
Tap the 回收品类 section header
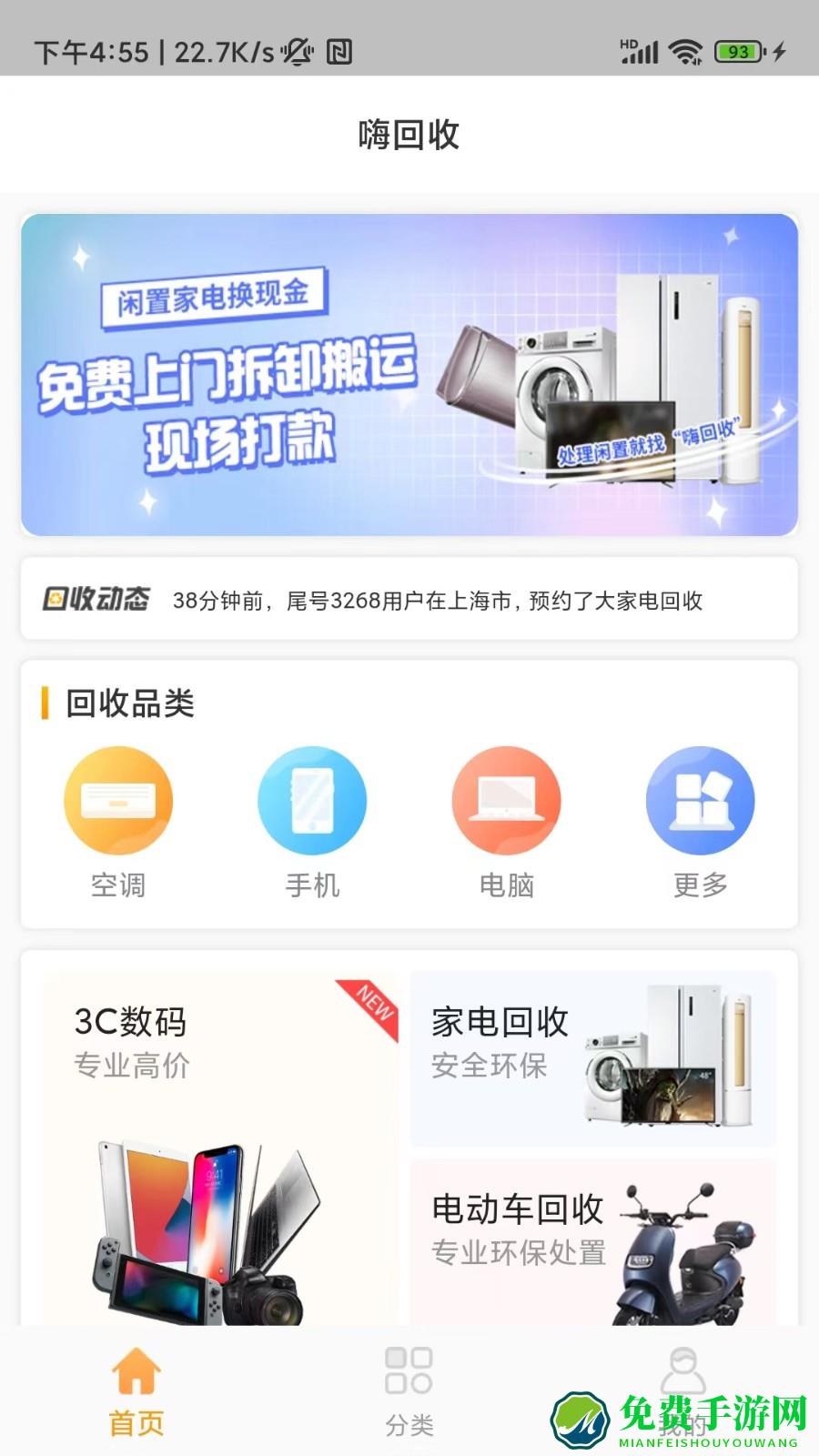pyautogui.click(x=127, y=702)
